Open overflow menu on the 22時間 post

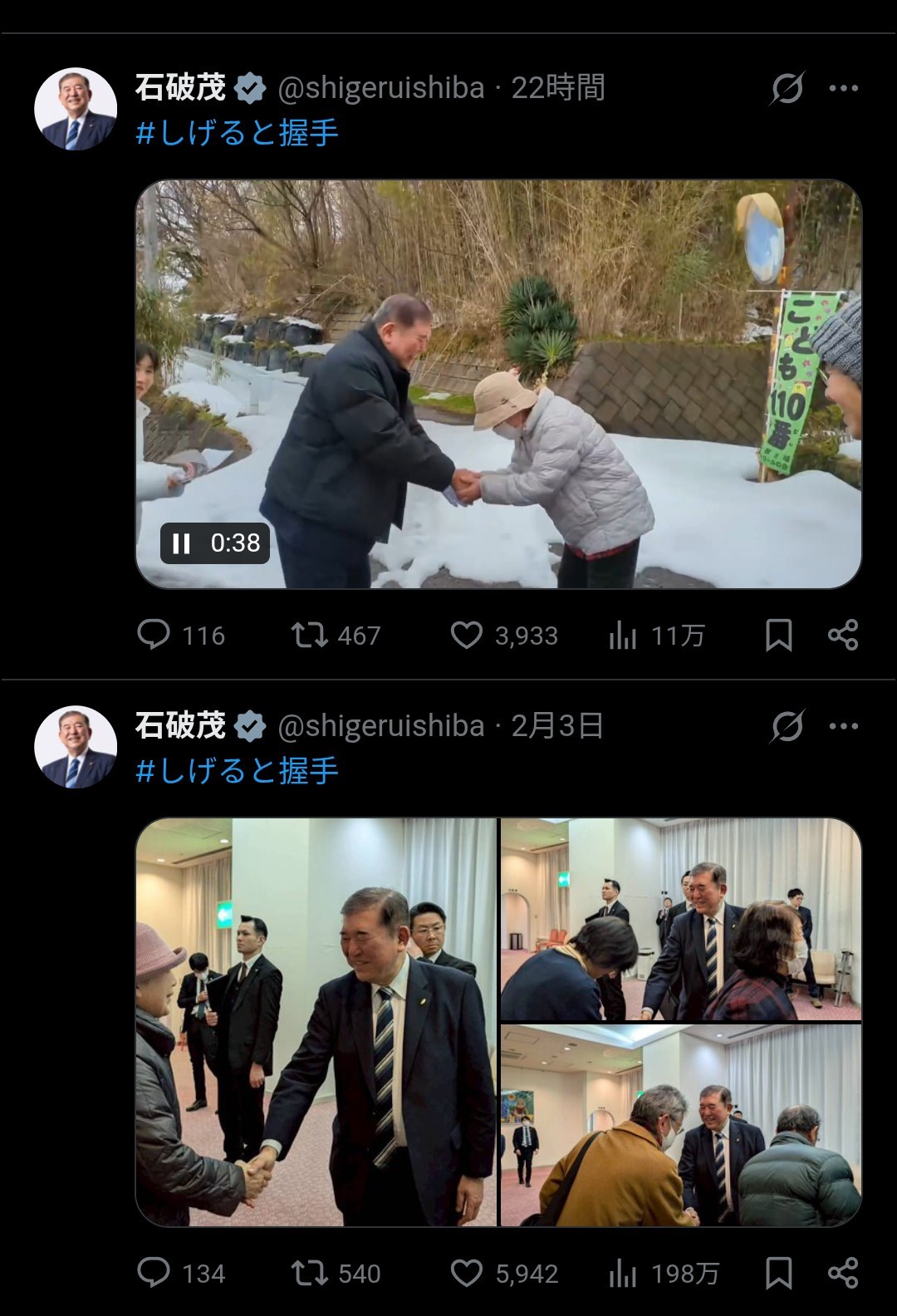coord(844,88)
